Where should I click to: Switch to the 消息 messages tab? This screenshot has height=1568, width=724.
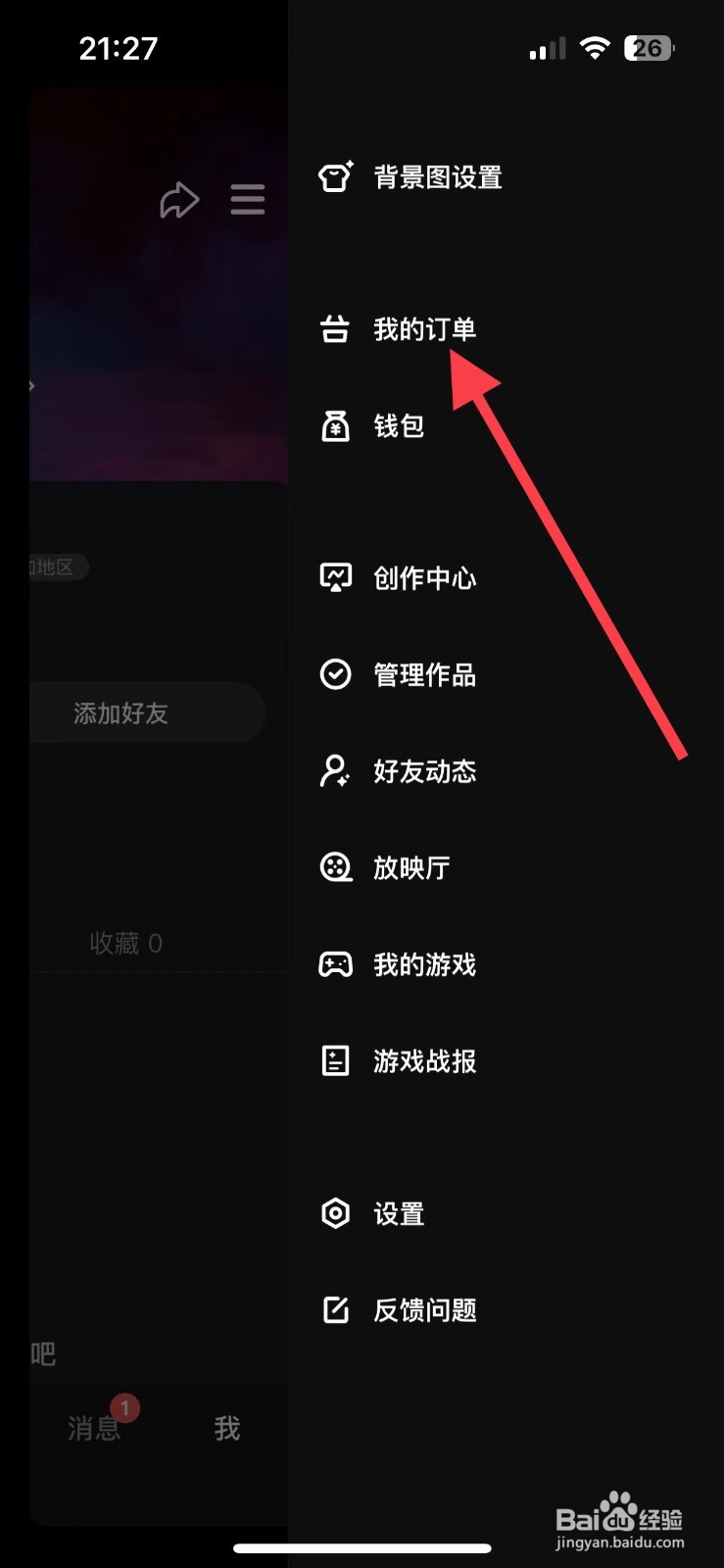click(94, 1429)
